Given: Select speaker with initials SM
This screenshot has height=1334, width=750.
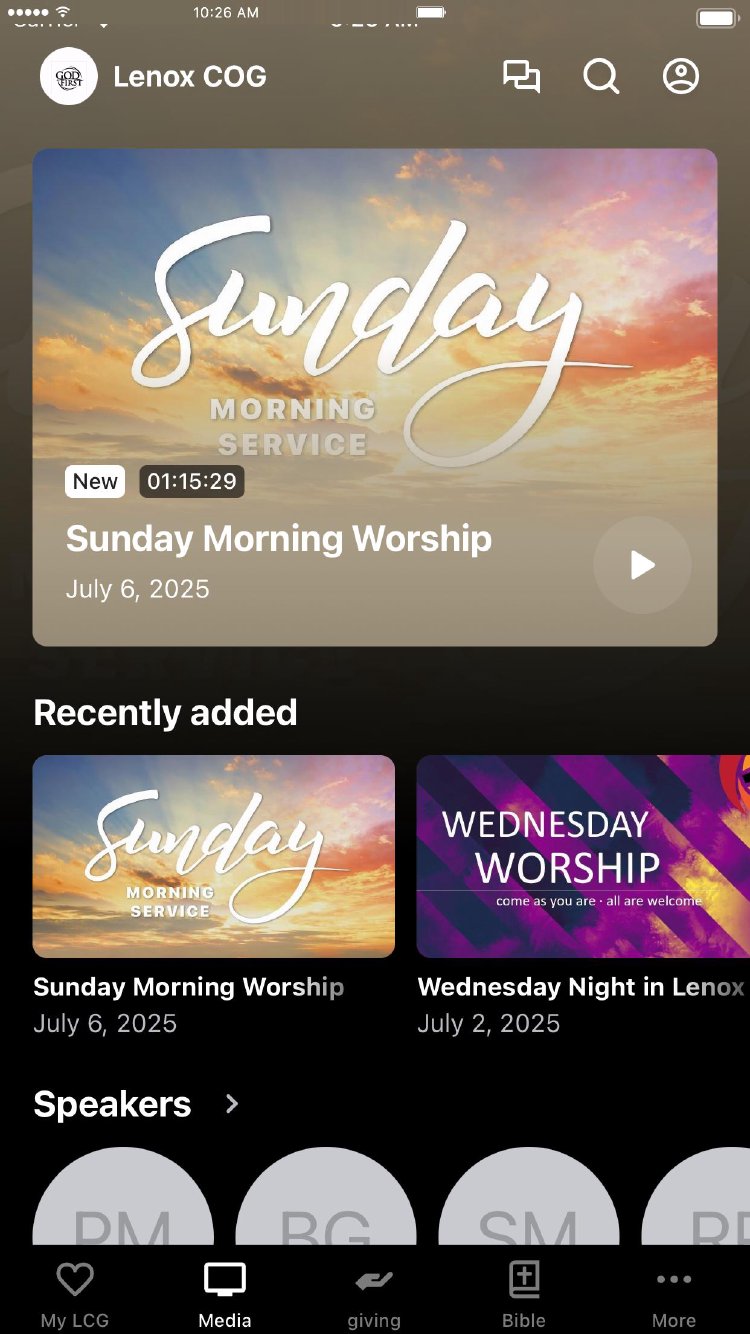Looking at the screenshot, I should coord(528,1205).
